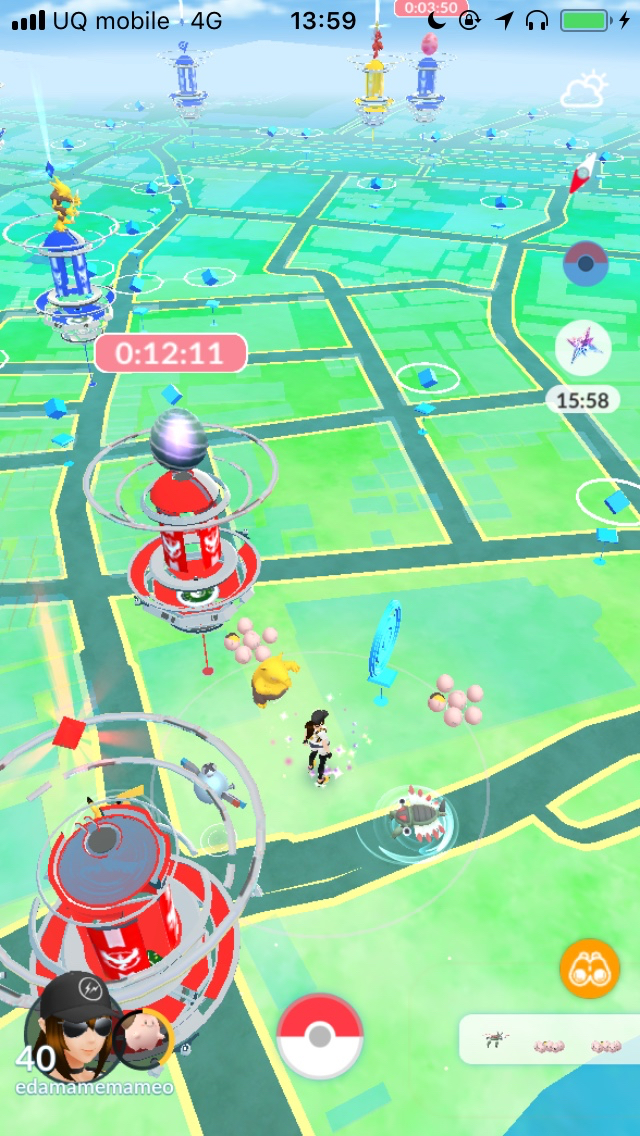This screenshot has width=640, height=1136.
Task: Tap the Magnemite near the red gym
Action: (213, 782)
